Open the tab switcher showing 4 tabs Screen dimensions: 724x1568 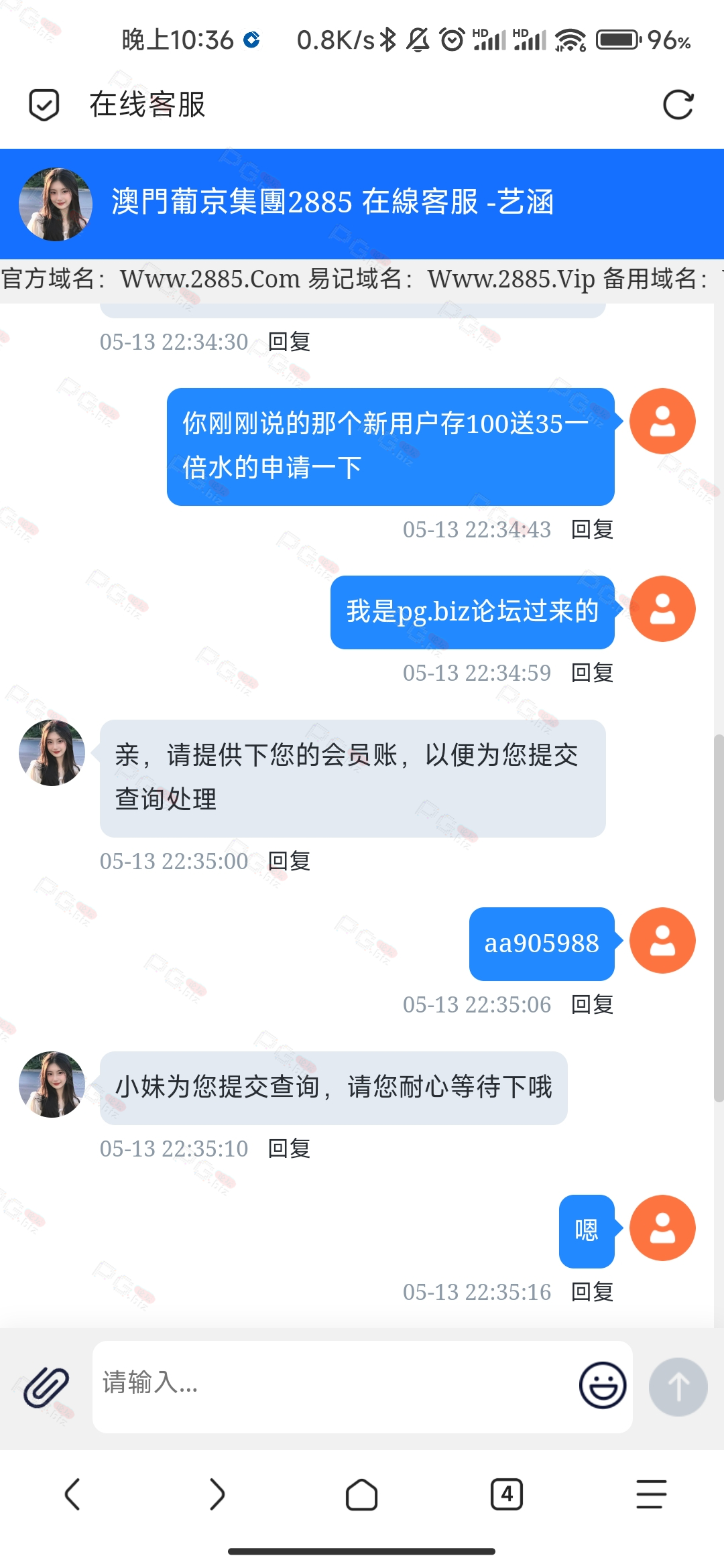[507, 1494]
